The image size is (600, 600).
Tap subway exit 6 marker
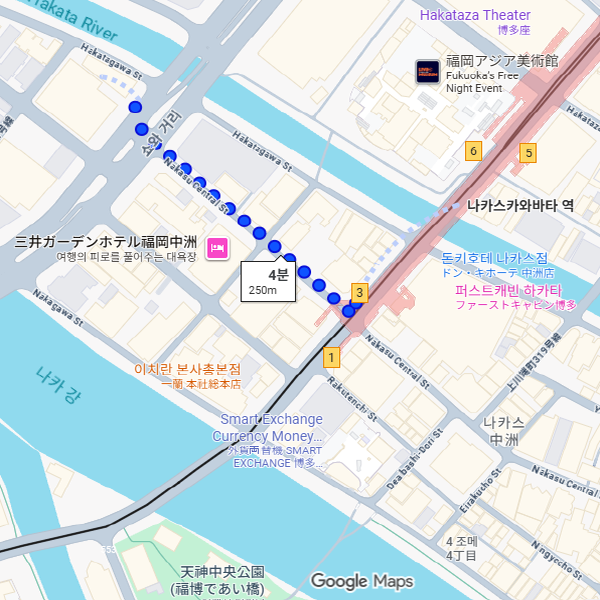(473, 151)
